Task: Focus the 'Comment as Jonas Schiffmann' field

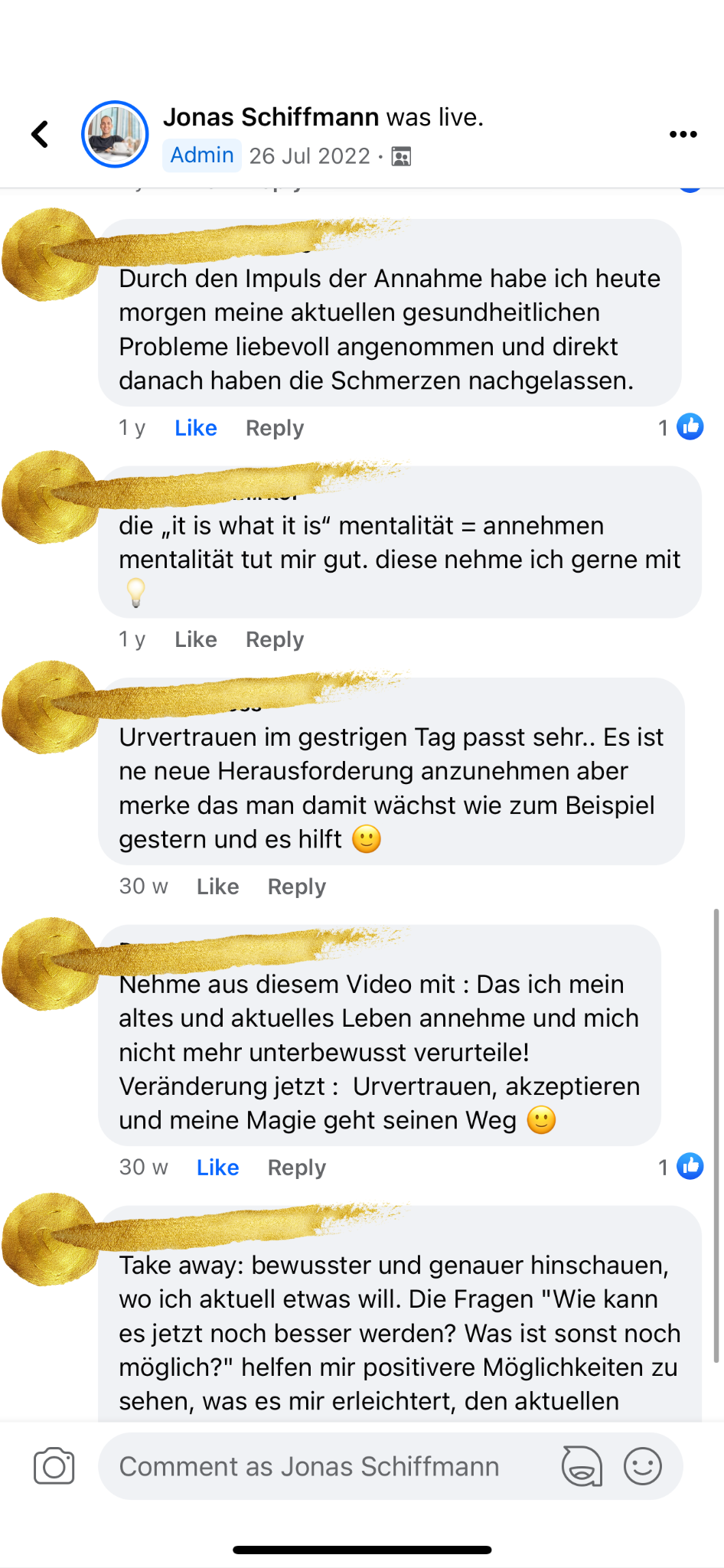Action: point(321,1466)
